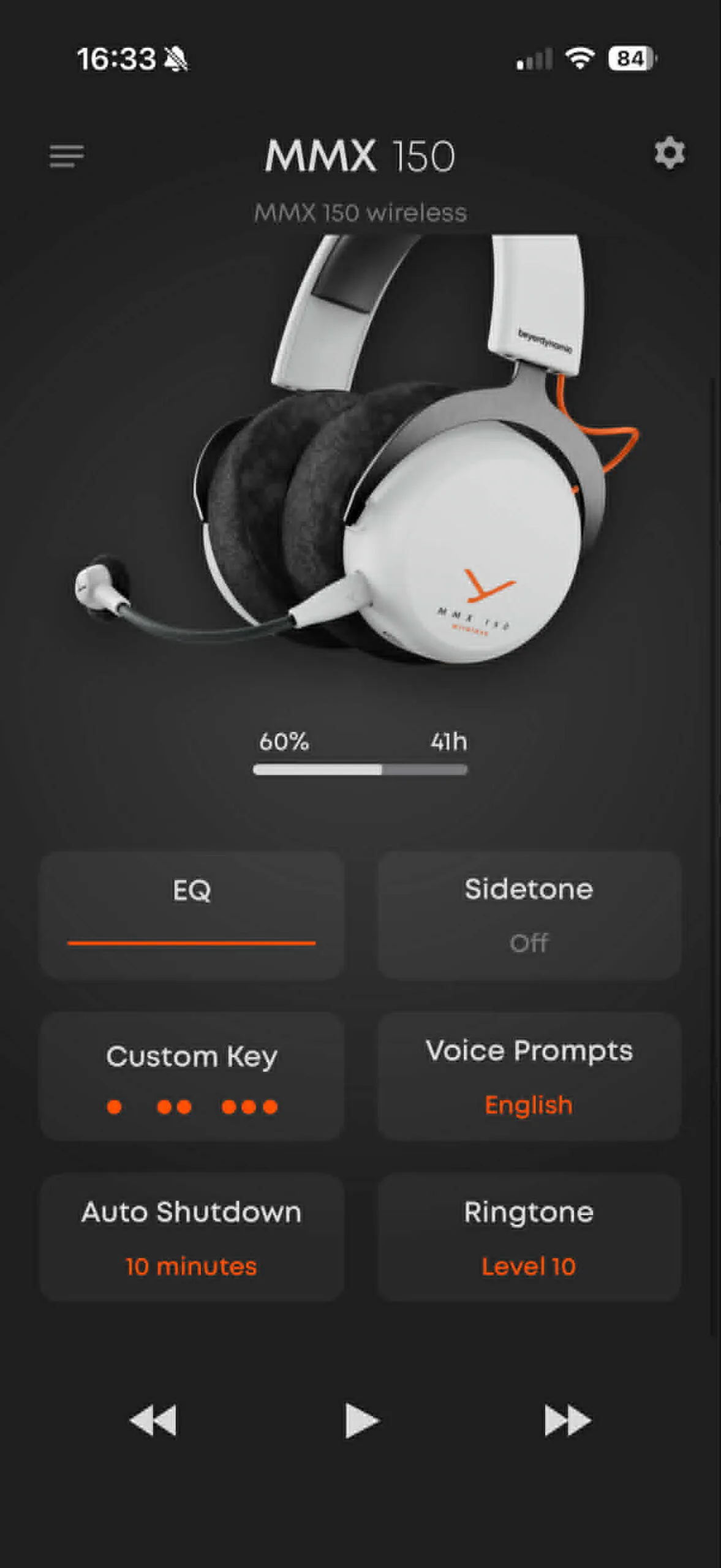Change Voice Prompts language
This screenshot has width=721, height=1568.
529,1076
